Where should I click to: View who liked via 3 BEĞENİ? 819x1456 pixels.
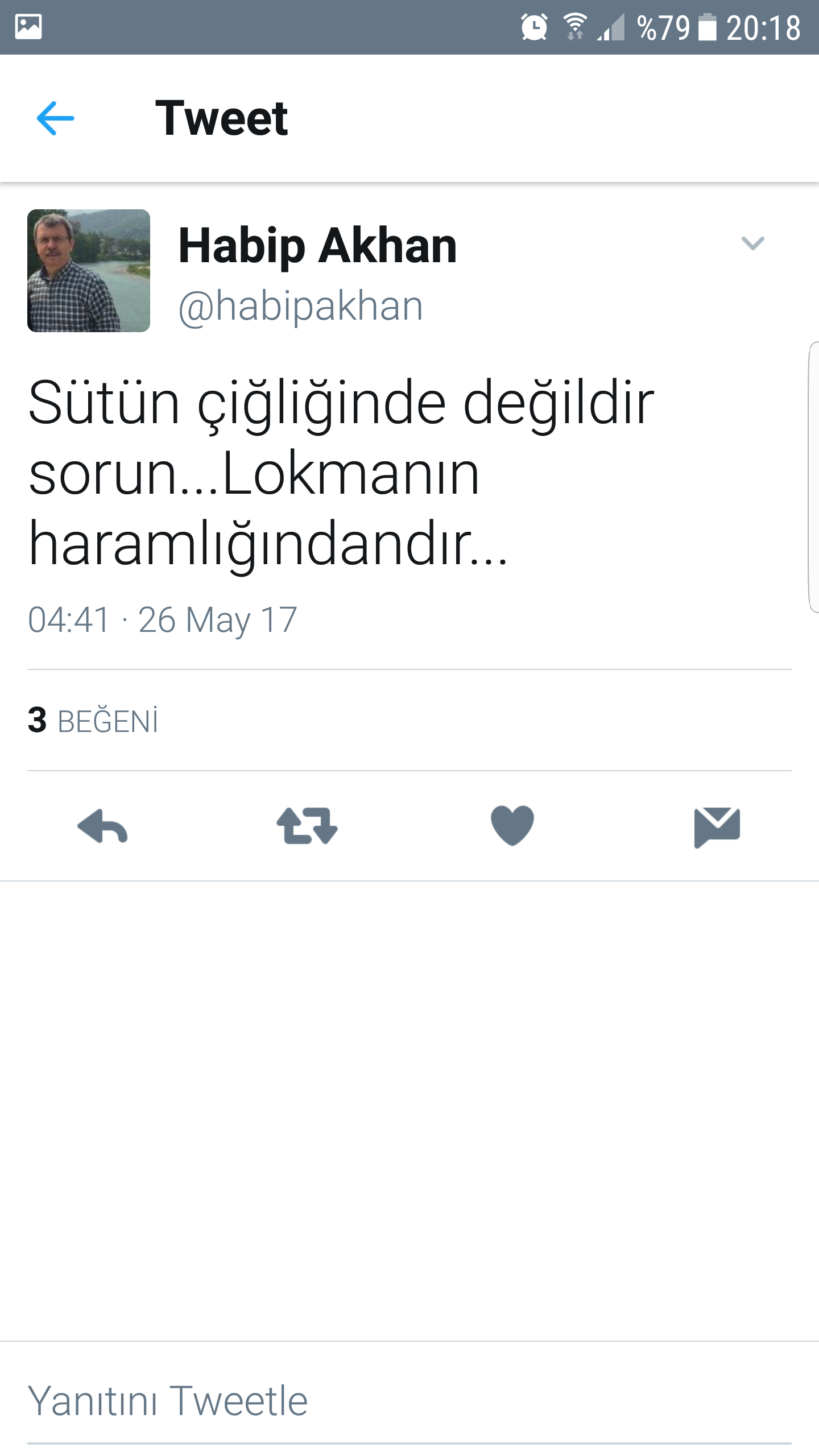[x=93, y=721]
